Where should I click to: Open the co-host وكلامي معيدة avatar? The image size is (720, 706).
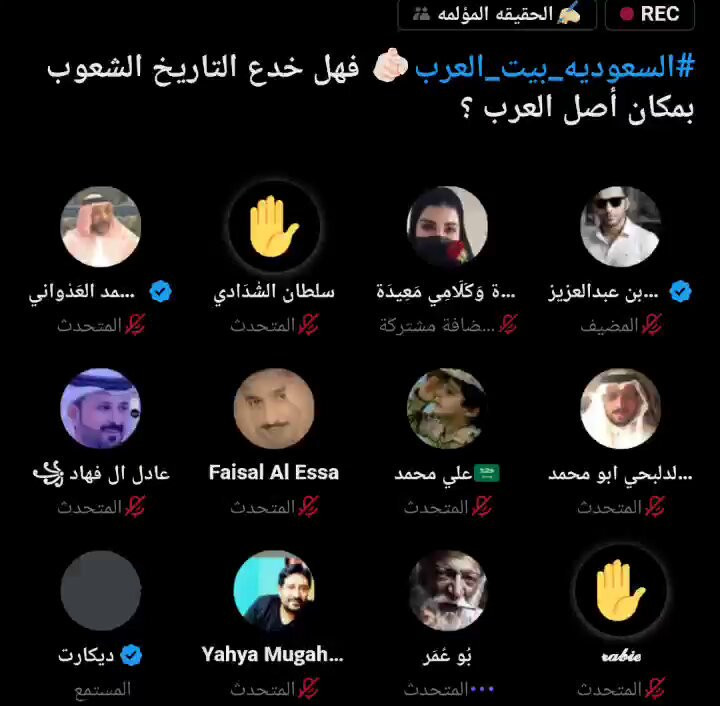[x=447, y=227]
